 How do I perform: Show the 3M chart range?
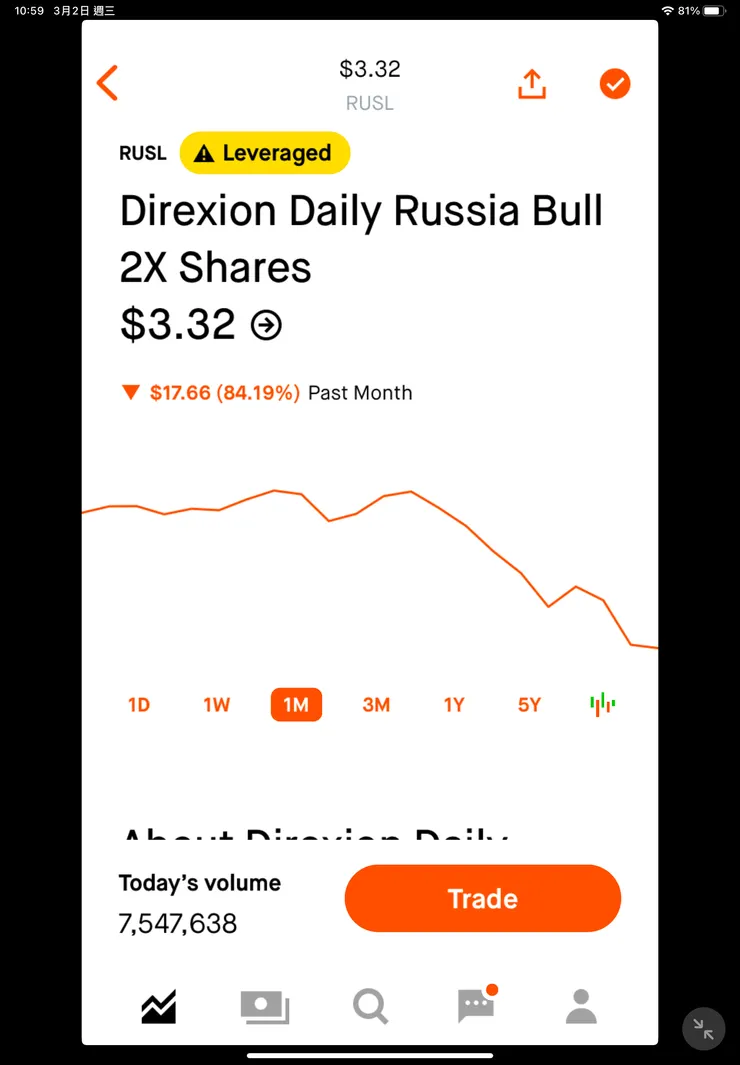[x=376, y=705]
